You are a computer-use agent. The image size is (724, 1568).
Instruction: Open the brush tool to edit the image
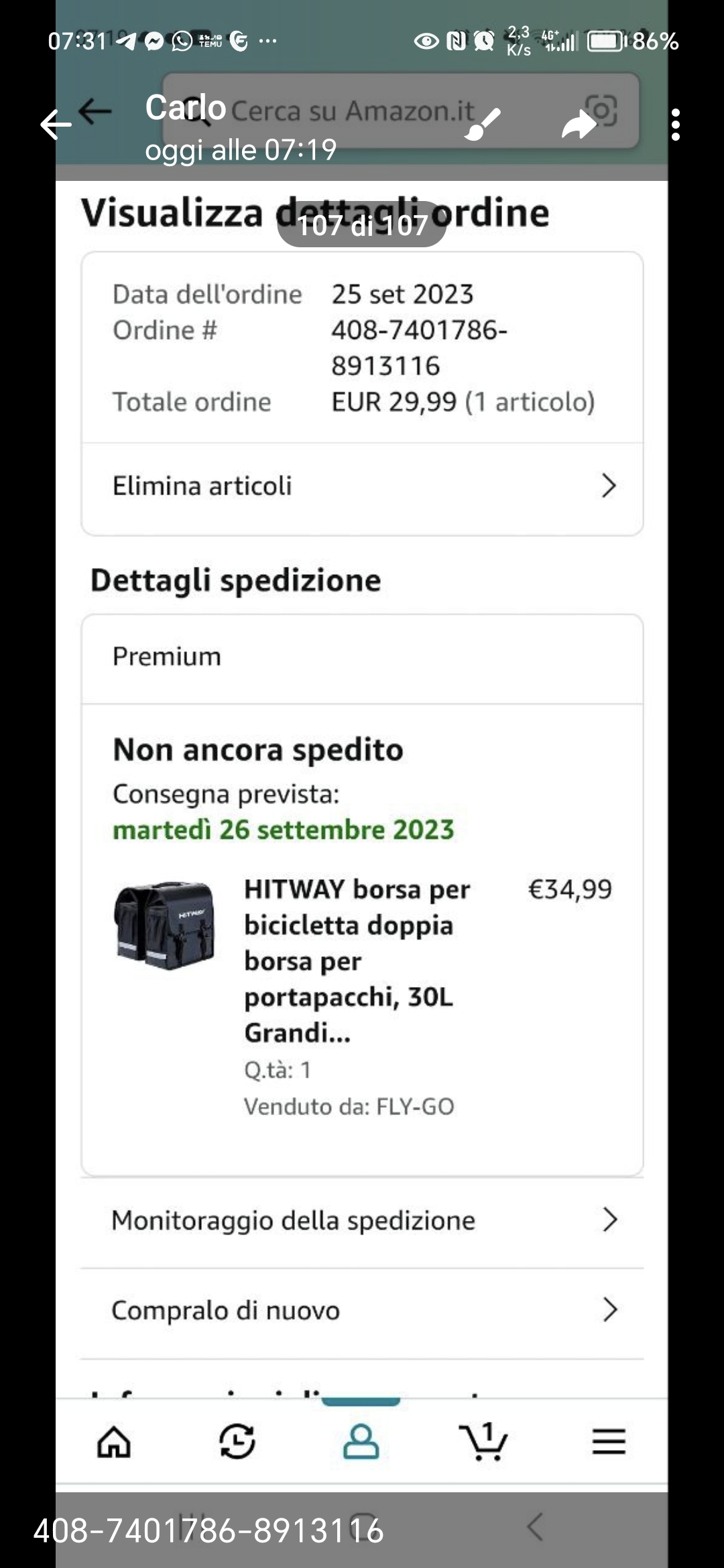(x=483, y=125)
